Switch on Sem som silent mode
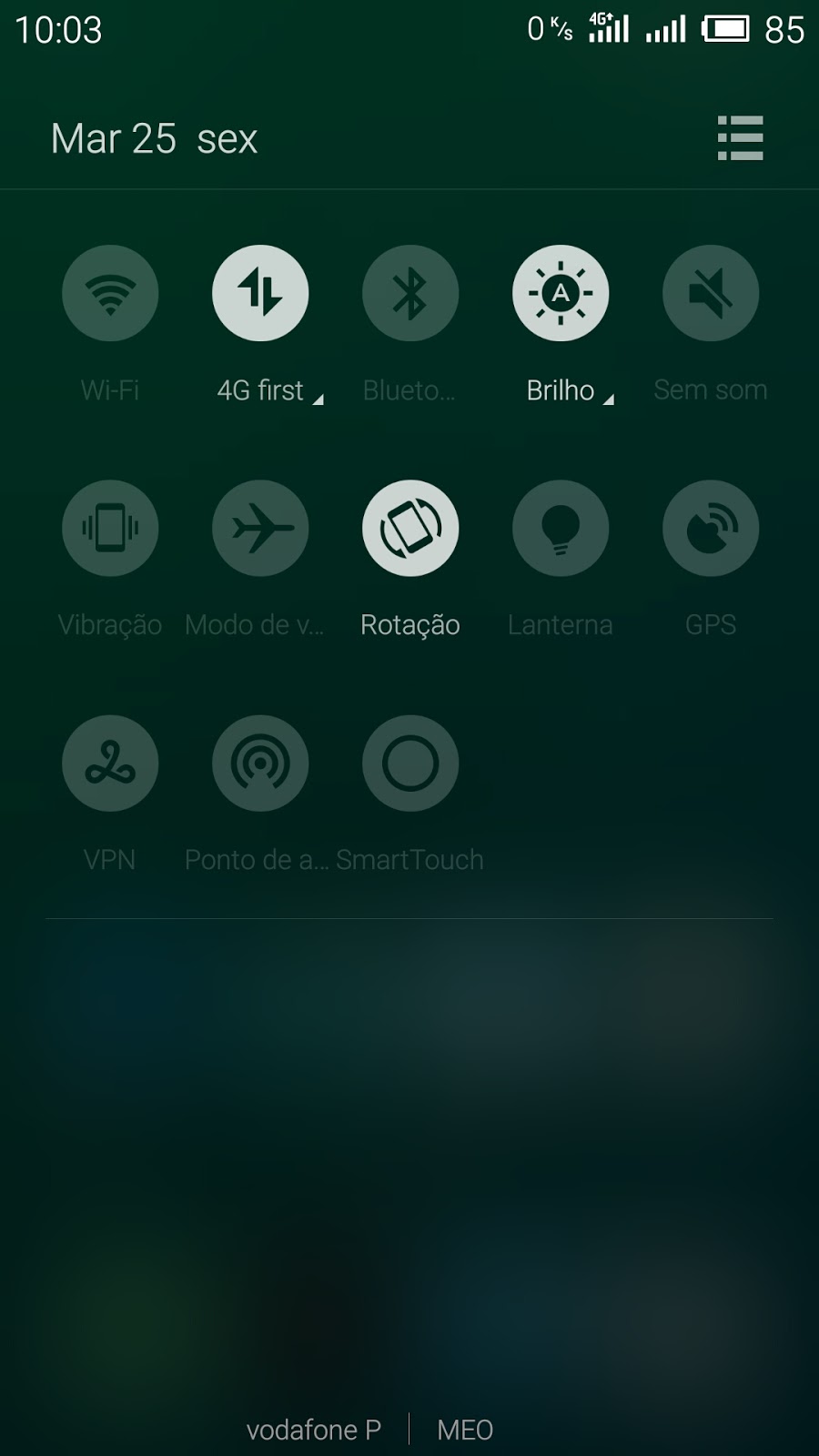Image resolution: width=819 pixels, height=1456 pixels. (x=711, y=293)
